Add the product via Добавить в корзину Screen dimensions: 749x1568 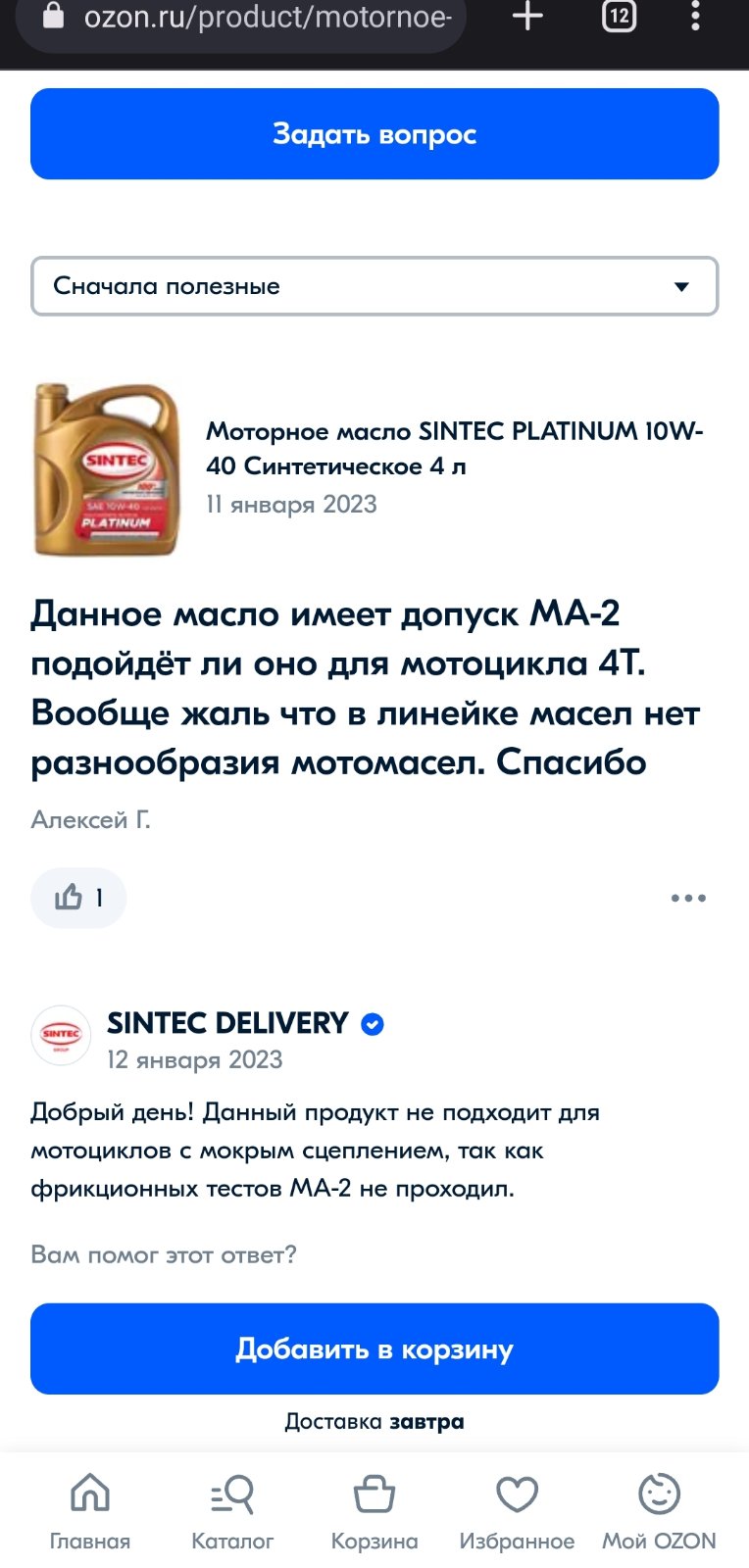pos(374,1348)
